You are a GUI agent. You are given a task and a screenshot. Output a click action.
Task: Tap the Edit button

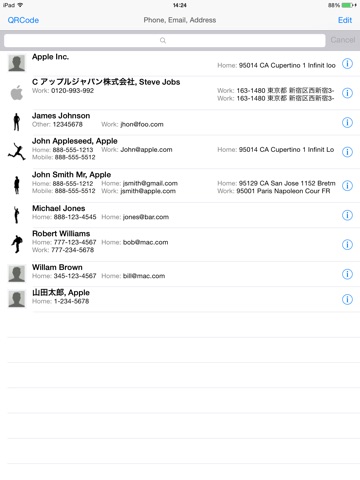345,20
